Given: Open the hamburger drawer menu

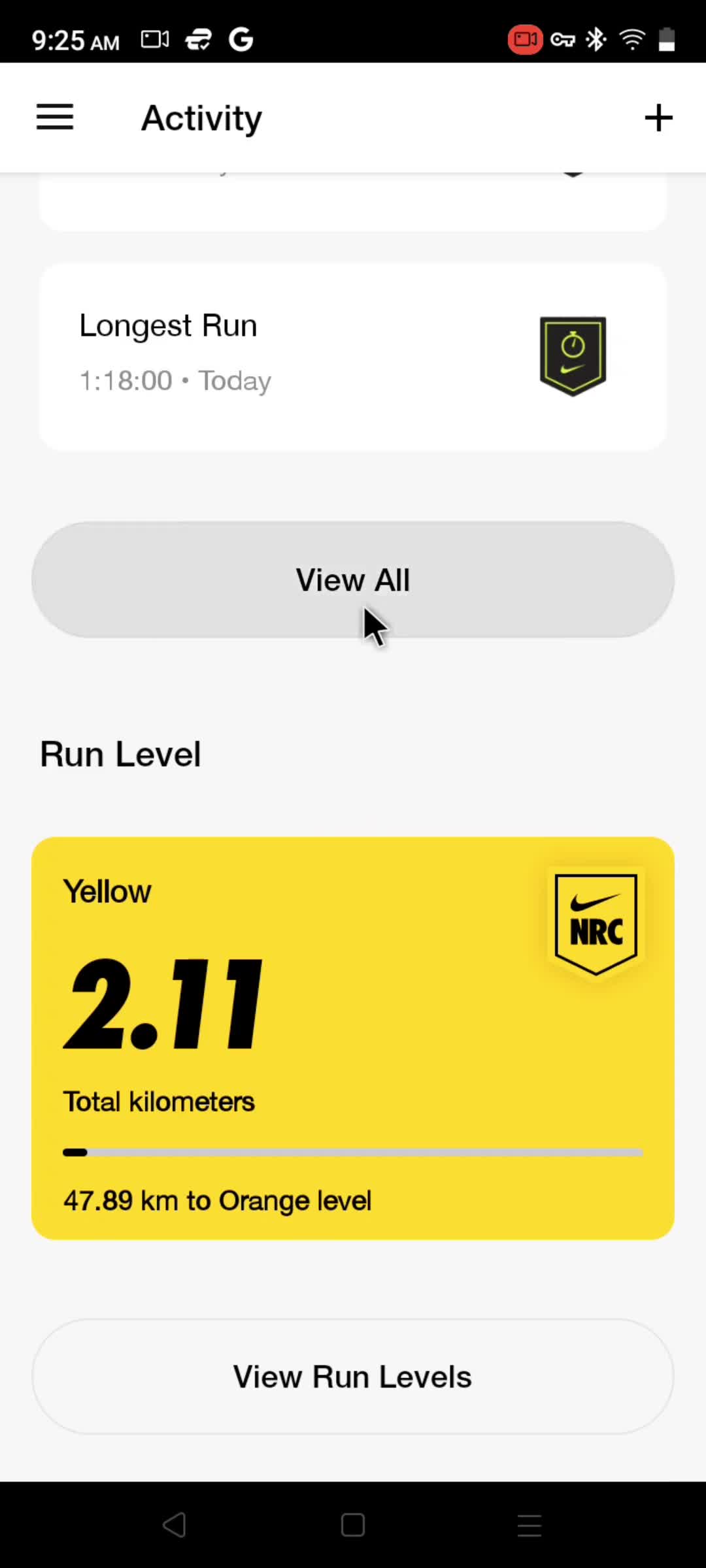Looking at the screenshot, I should pos(55,118).
